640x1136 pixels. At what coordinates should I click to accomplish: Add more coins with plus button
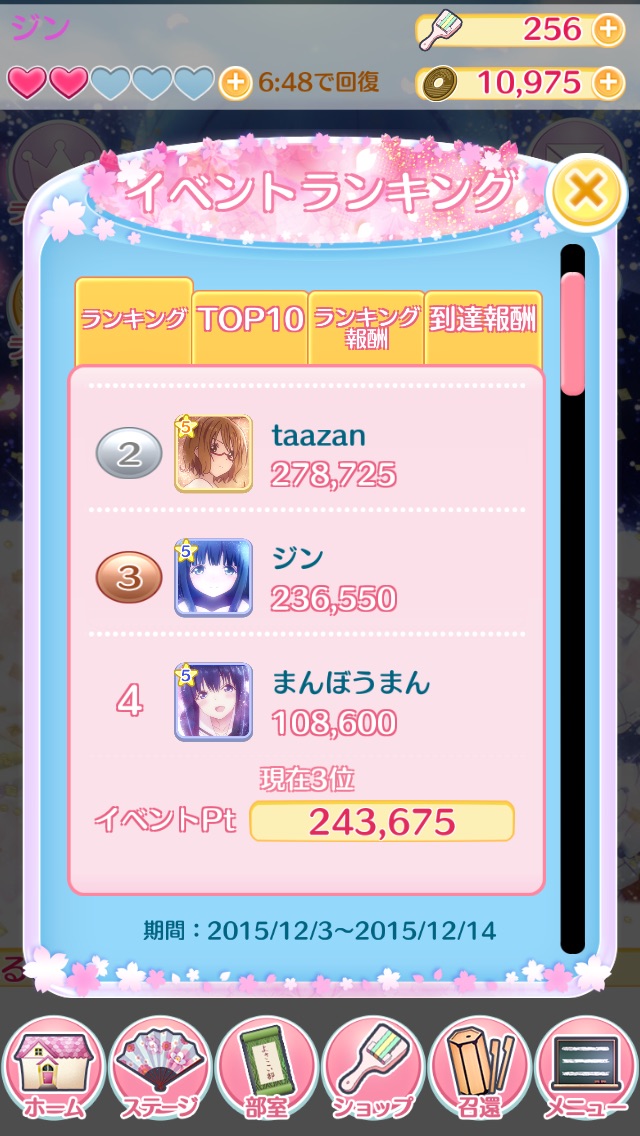pos(607,82)
